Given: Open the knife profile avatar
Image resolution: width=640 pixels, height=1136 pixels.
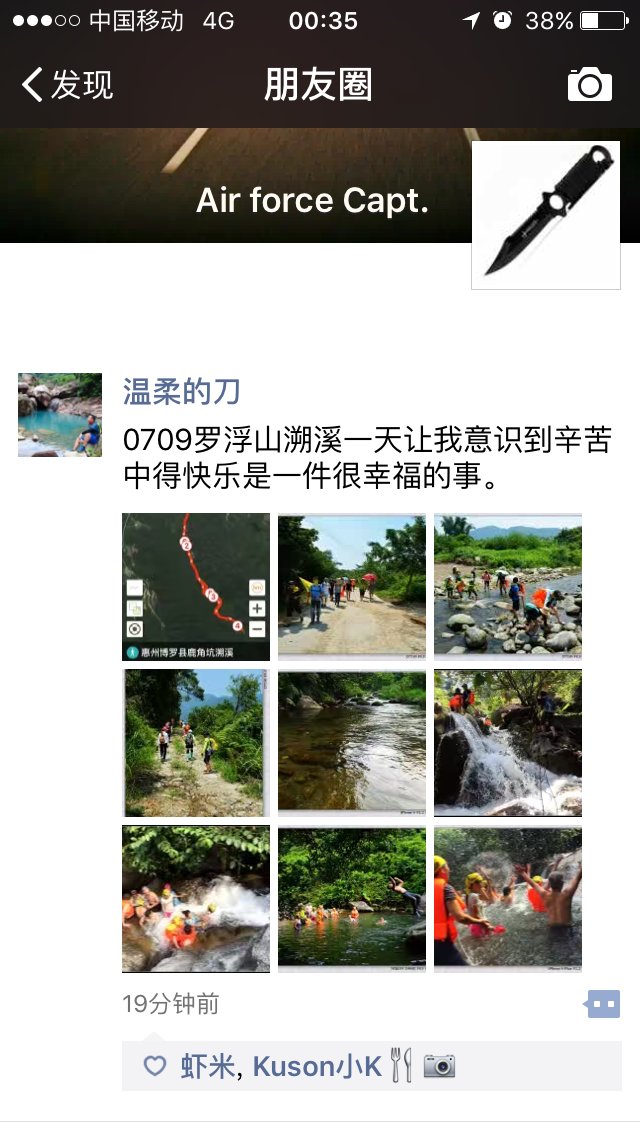Looking at the screenshot, I should (545, 215).
